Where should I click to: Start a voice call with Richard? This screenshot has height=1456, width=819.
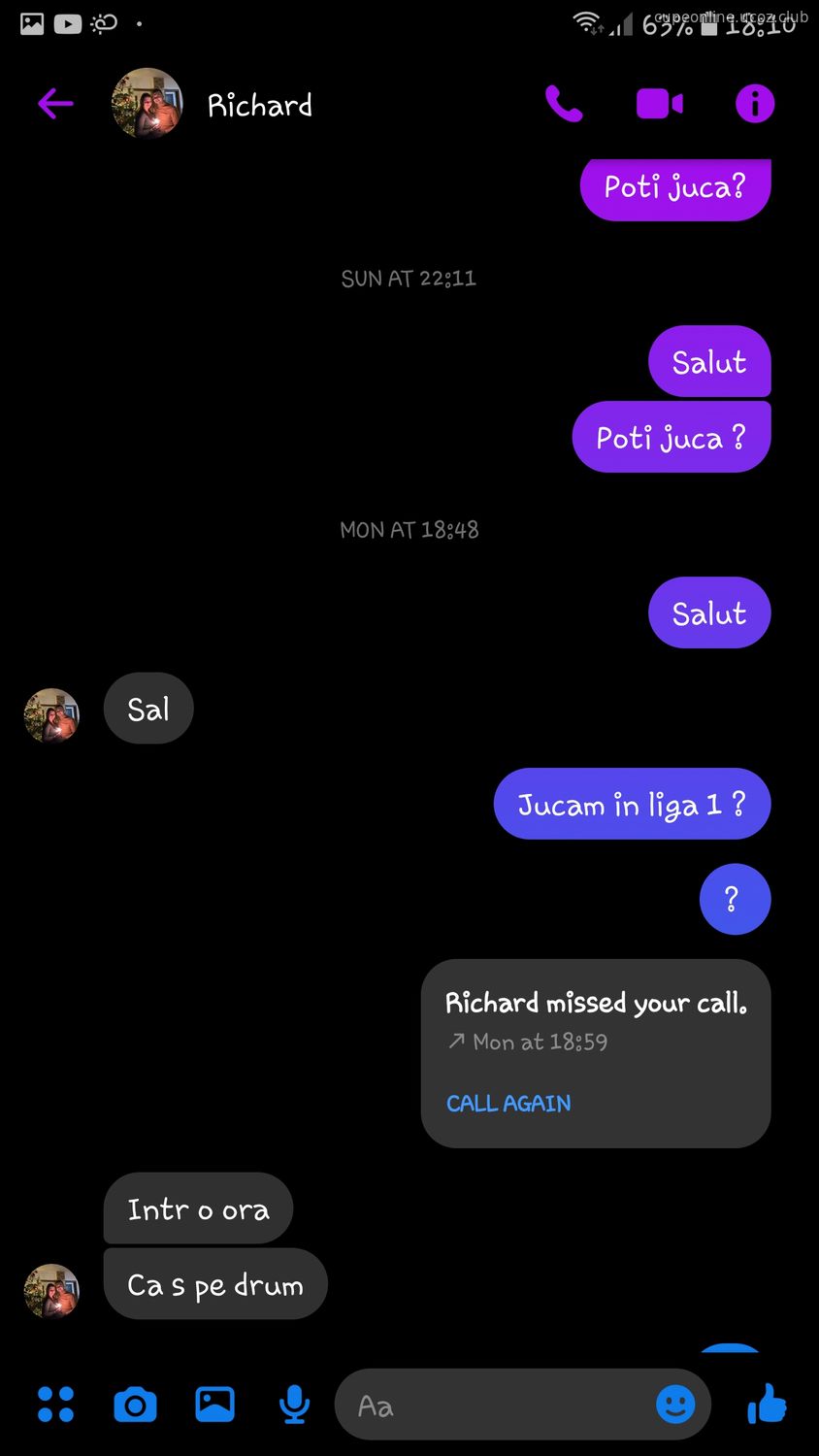pos(564,103)
